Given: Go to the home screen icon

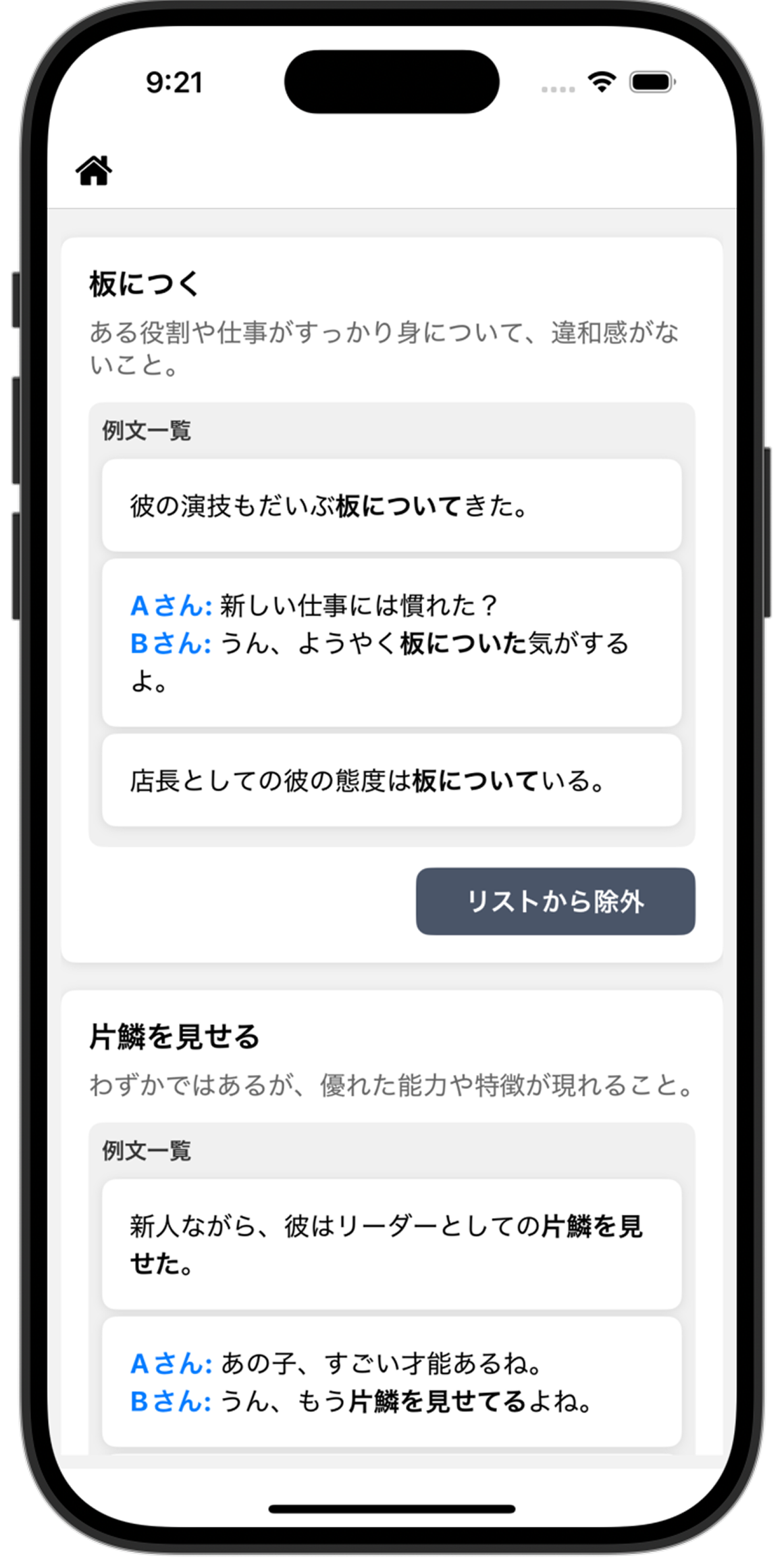Looking at the screenshot, I should click(x=94, y=170).
